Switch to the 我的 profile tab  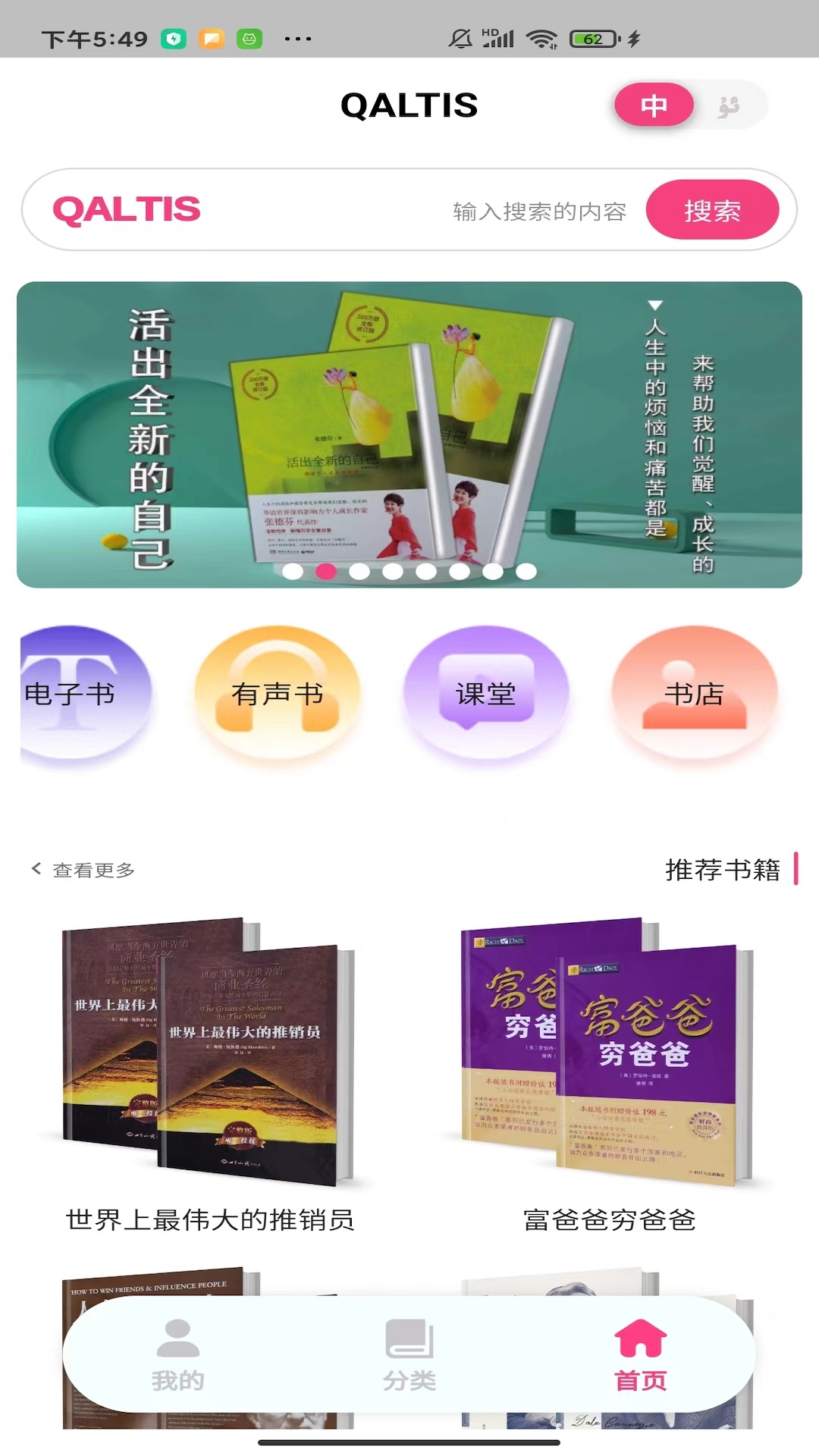tap(178, 1355)
